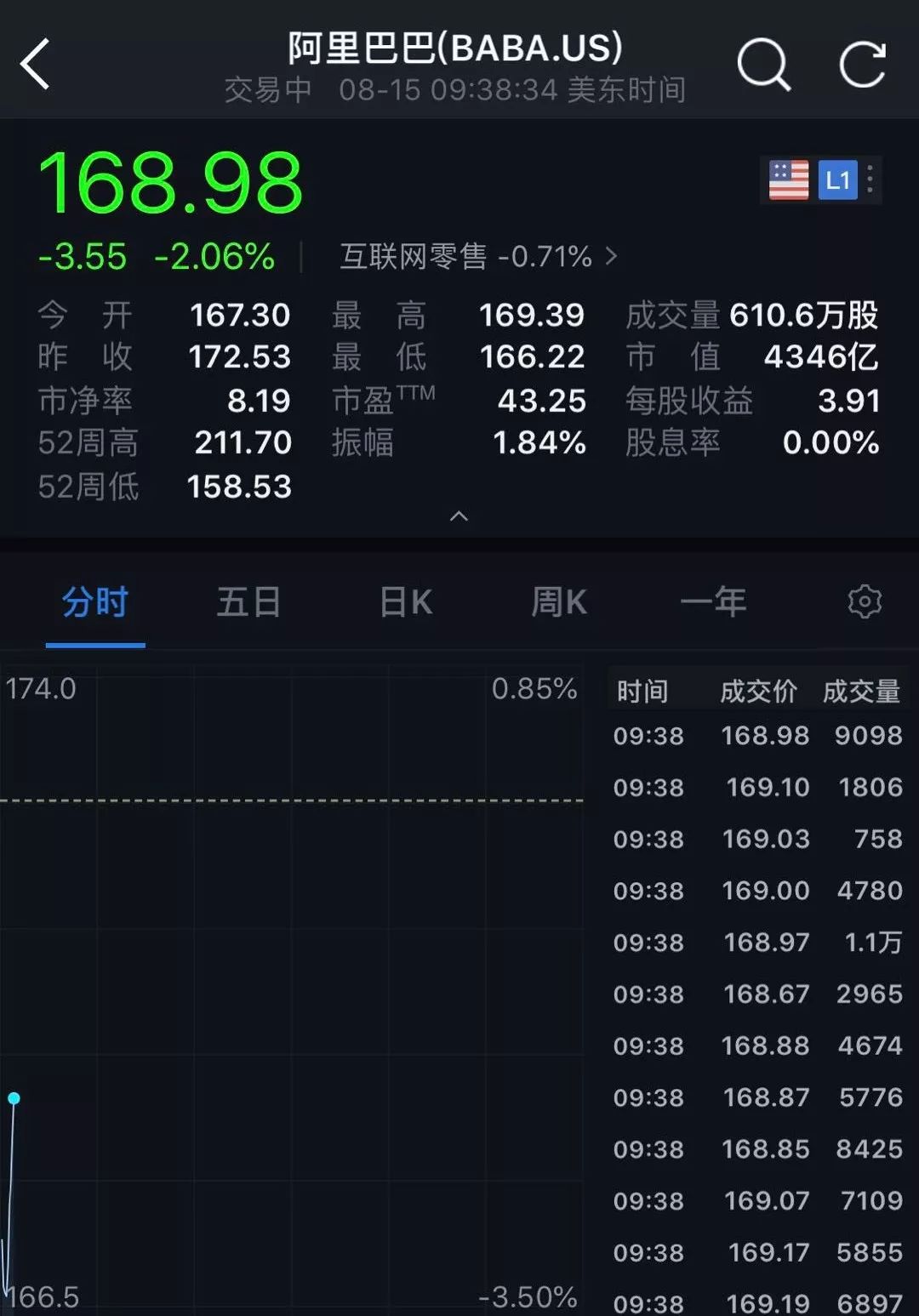
Task: Open the stock search magnifier
Action: (x=763, y=65)
